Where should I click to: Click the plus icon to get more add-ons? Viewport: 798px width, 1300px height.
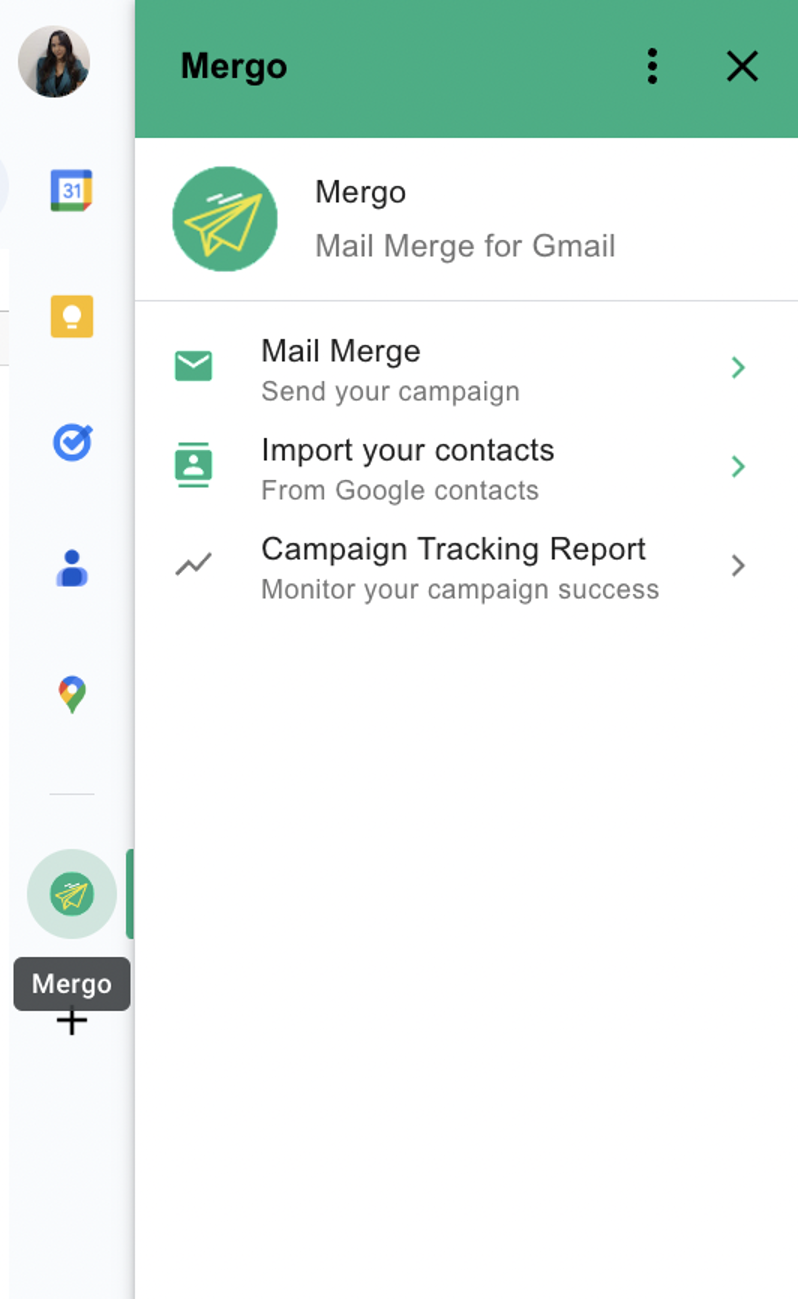70,1020
